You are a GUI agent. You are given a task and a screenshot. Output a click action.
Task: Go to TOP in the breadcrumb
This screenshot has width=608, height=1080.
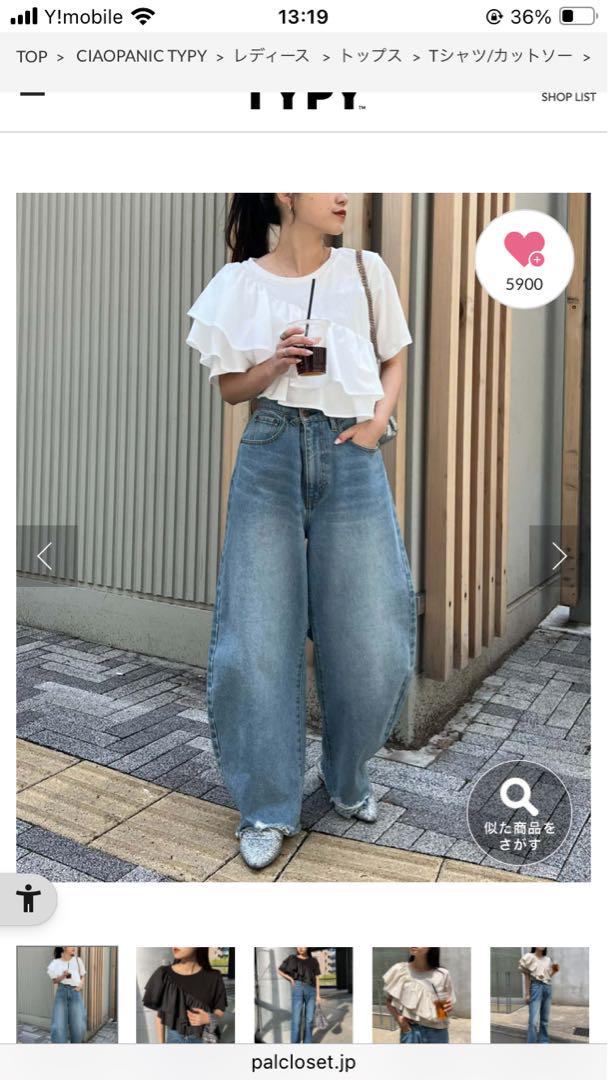click(32, 56)
